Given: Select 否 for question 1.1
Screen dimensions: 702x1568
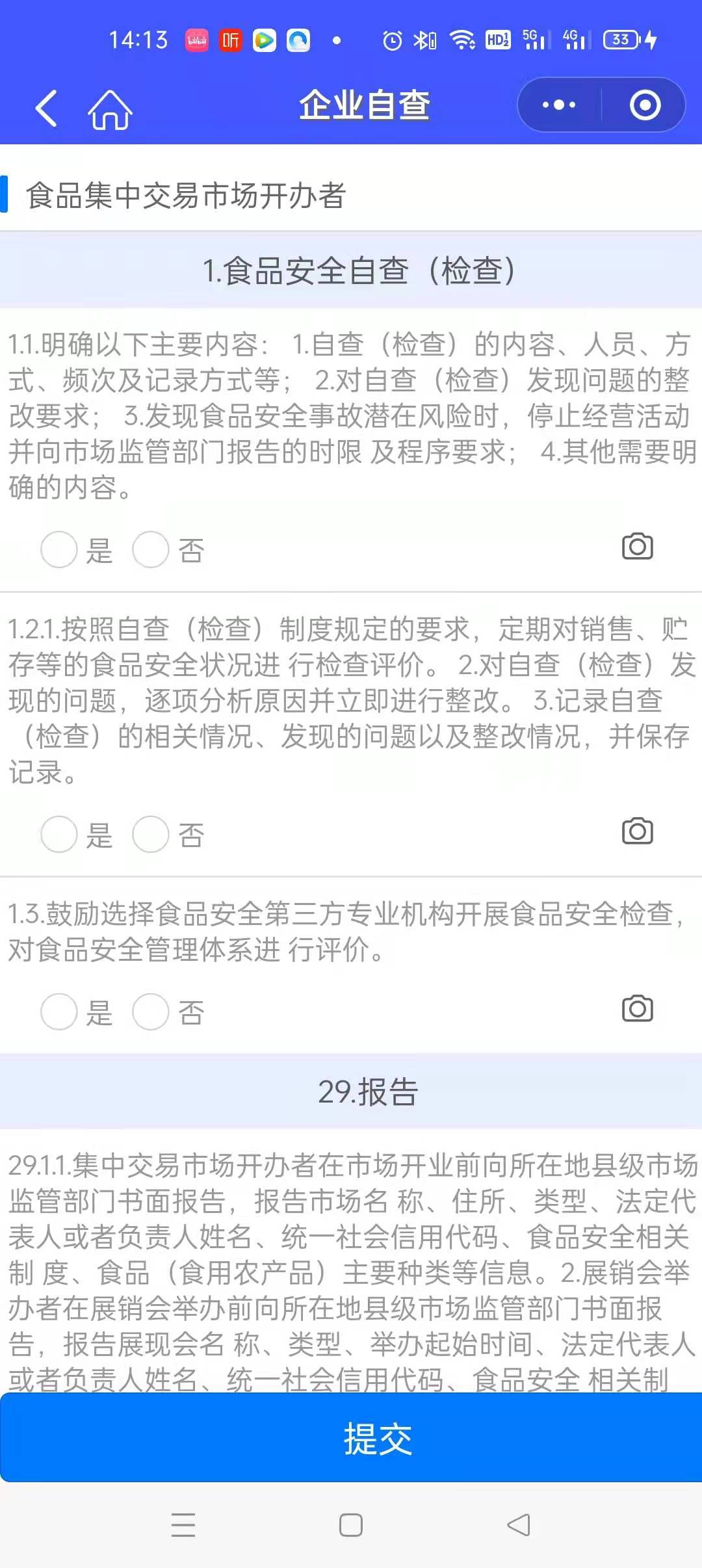Looking at the screenshot, I should coord(151,550).
